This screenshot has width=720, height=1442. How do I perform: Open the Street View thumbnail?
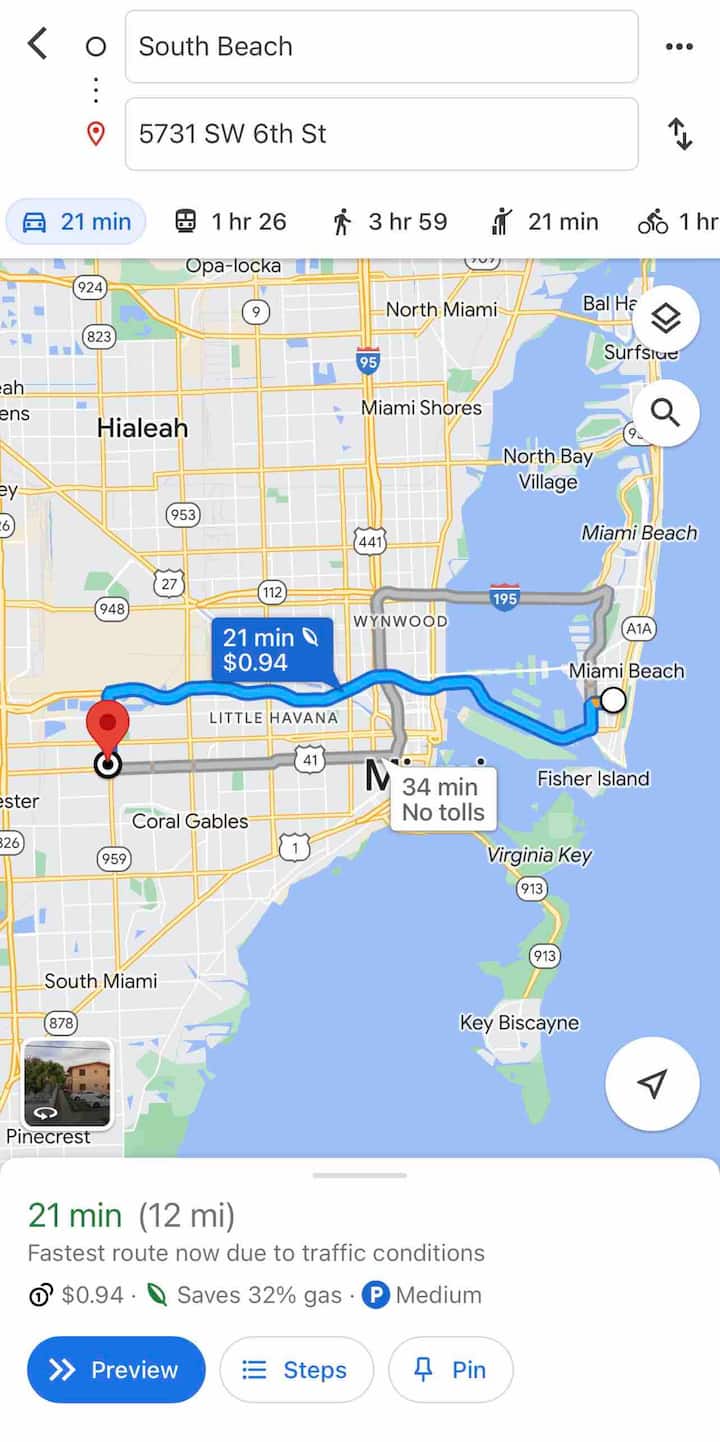[68, 1084]
